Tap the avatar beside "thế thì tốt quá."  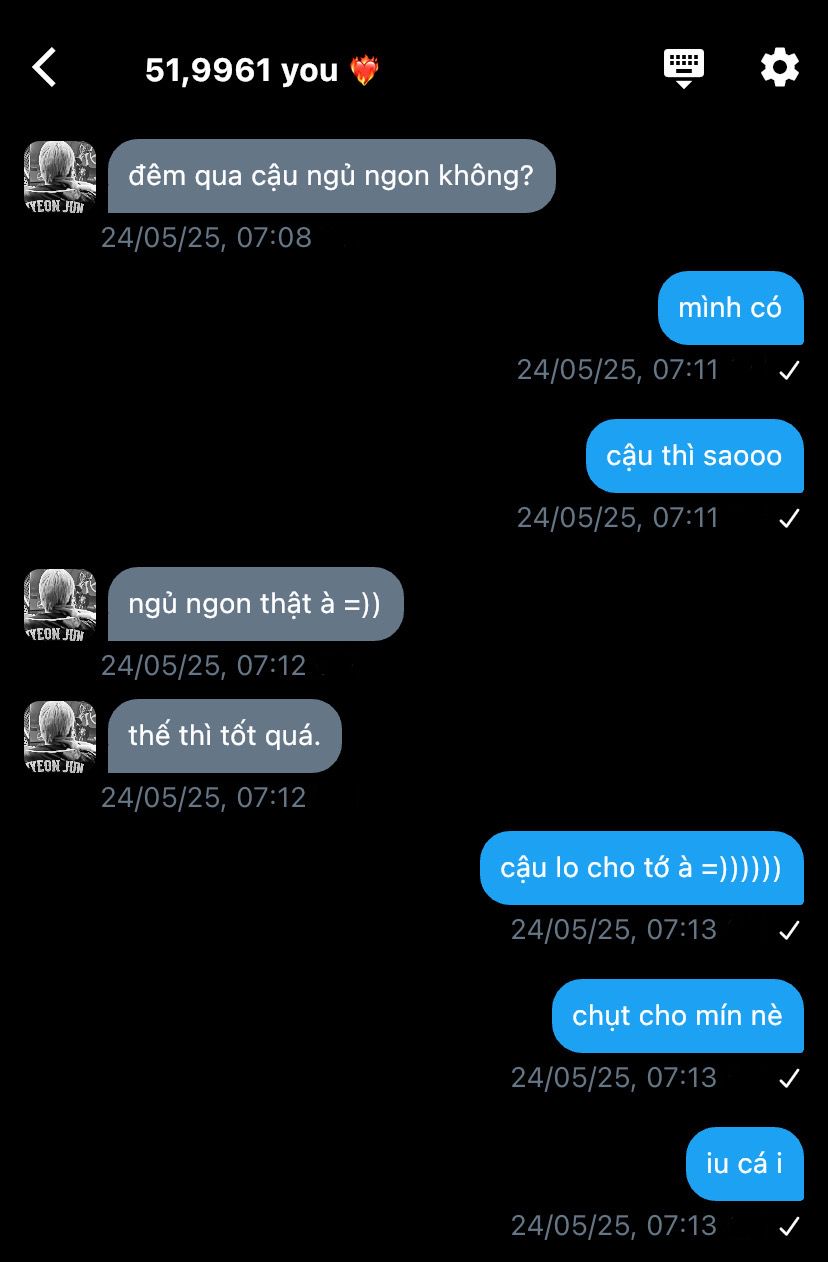pyautogui.click(x=60, y=737)
